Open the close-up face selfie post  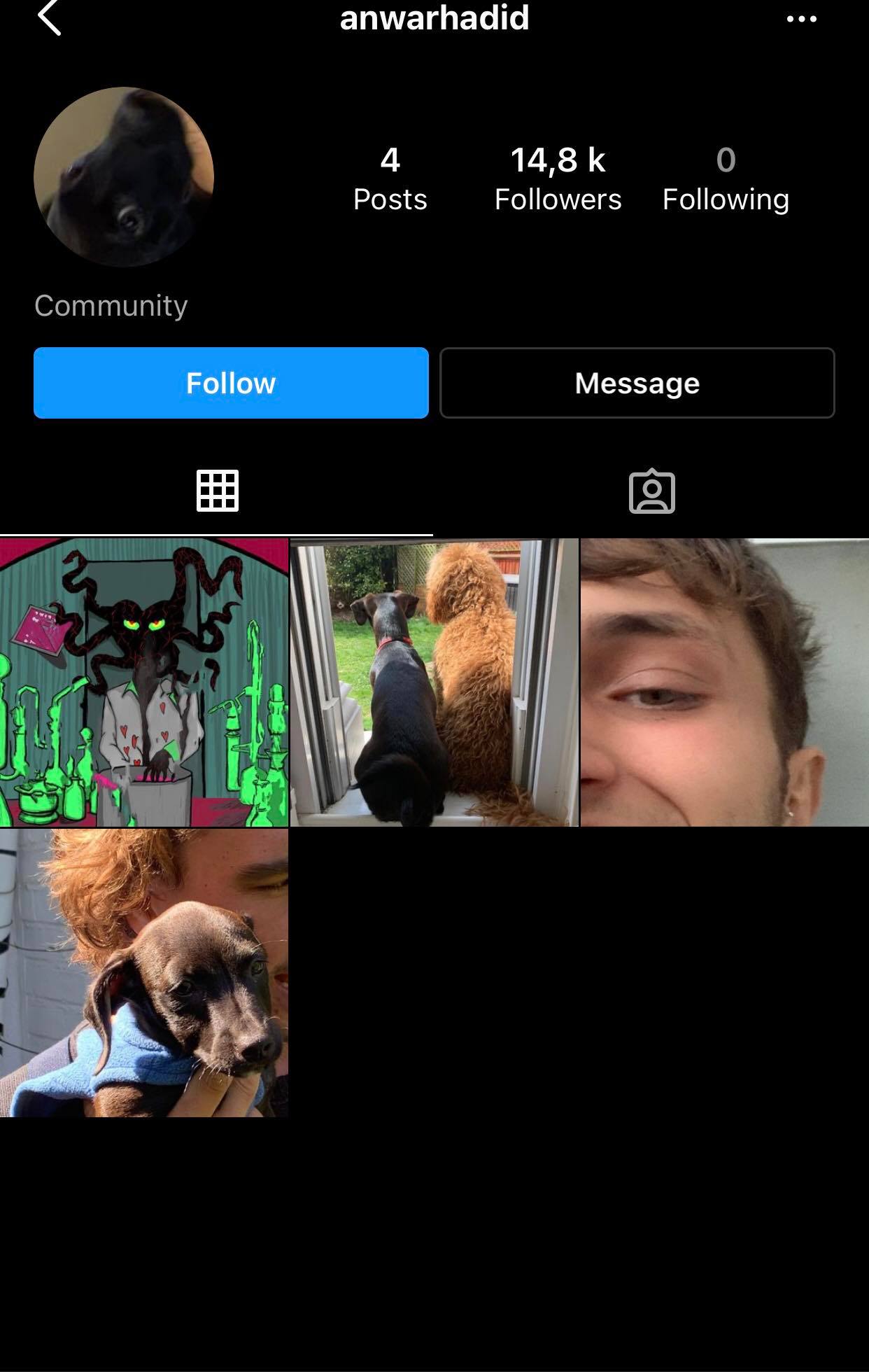click(x=724, y=682)
